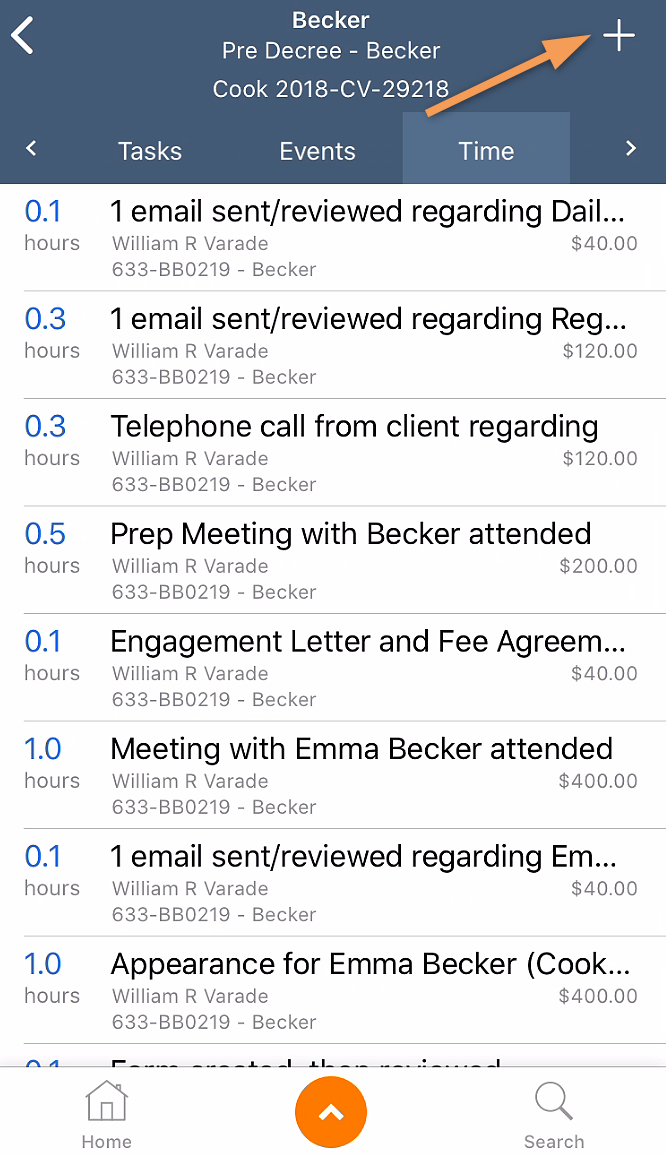Go to Home in bottom bar
Image resolution: width=666 pixels, height=1155 pixels.
[x=107, y=1114]
